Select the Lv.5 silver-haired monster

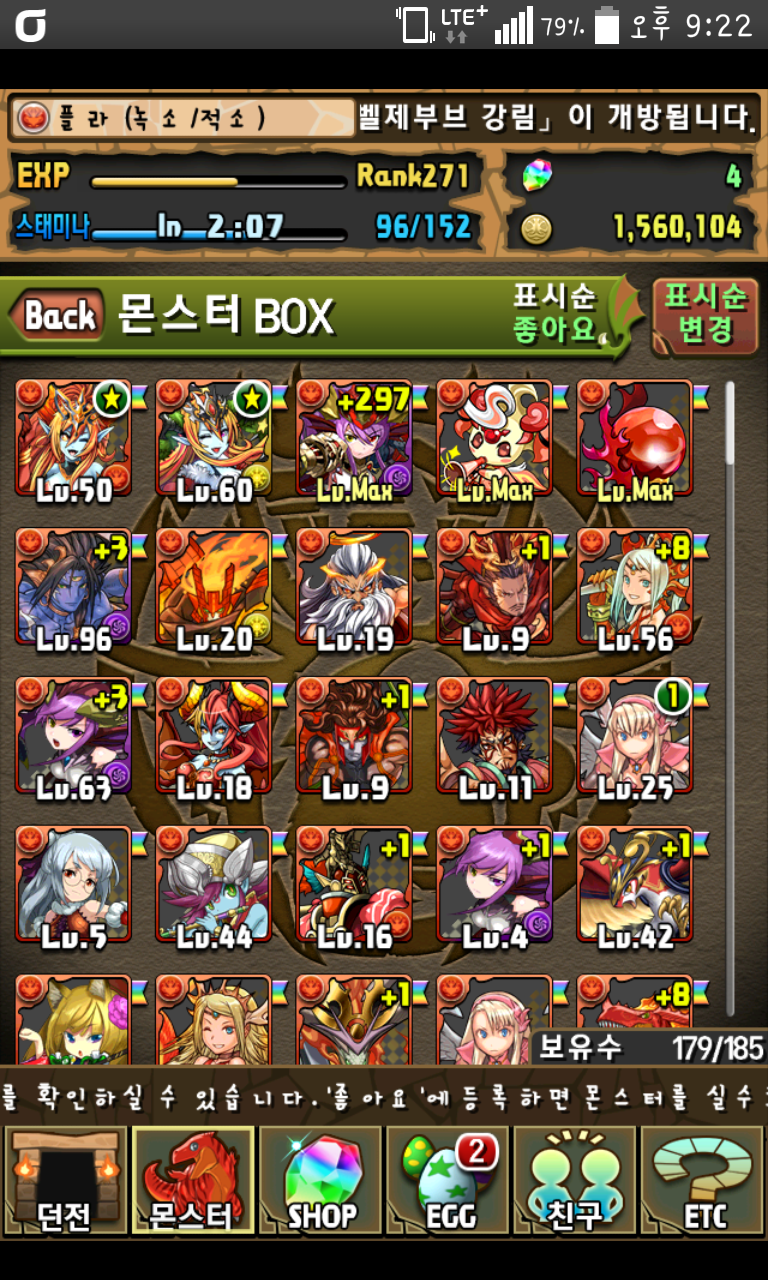[73, 885]
